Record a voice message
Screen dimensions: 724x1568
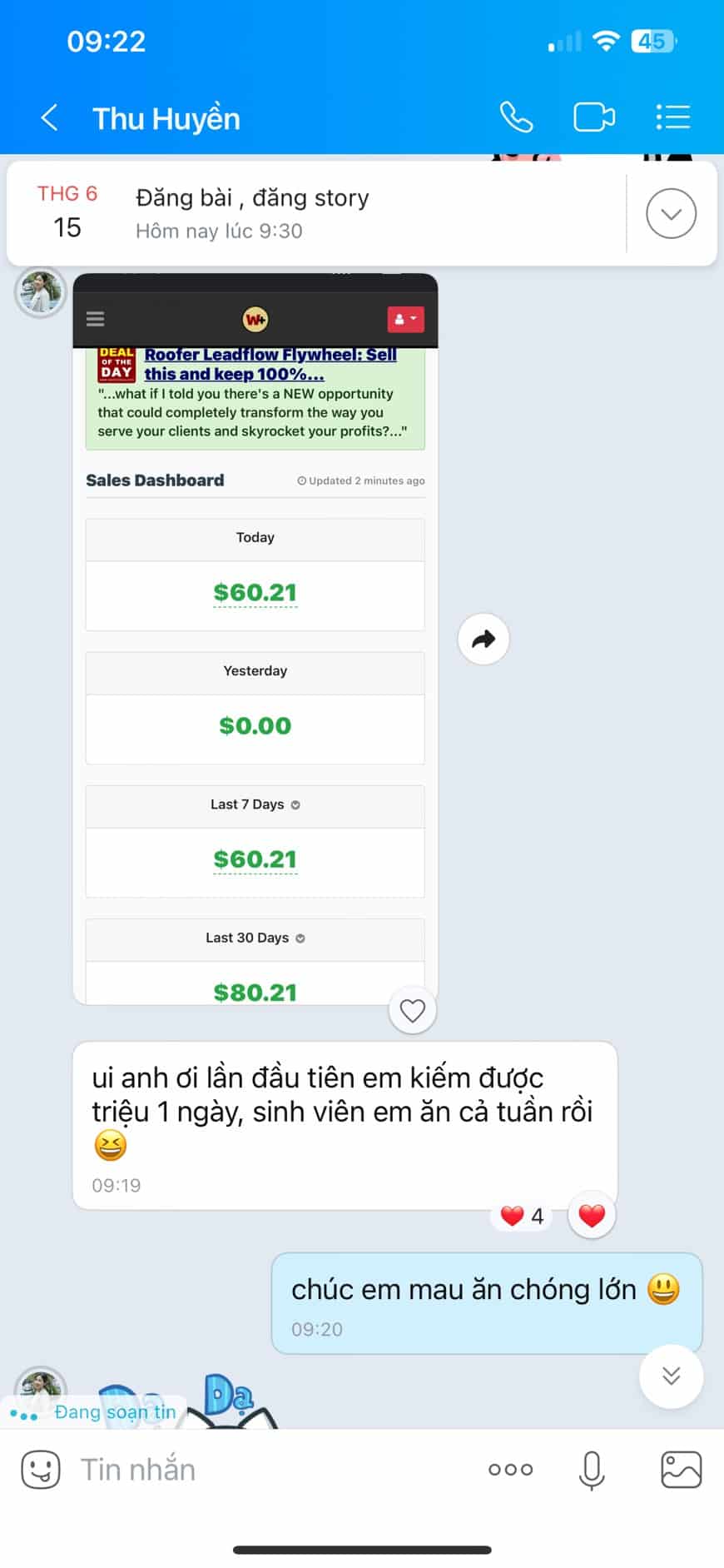click(x=592, y=1470)
